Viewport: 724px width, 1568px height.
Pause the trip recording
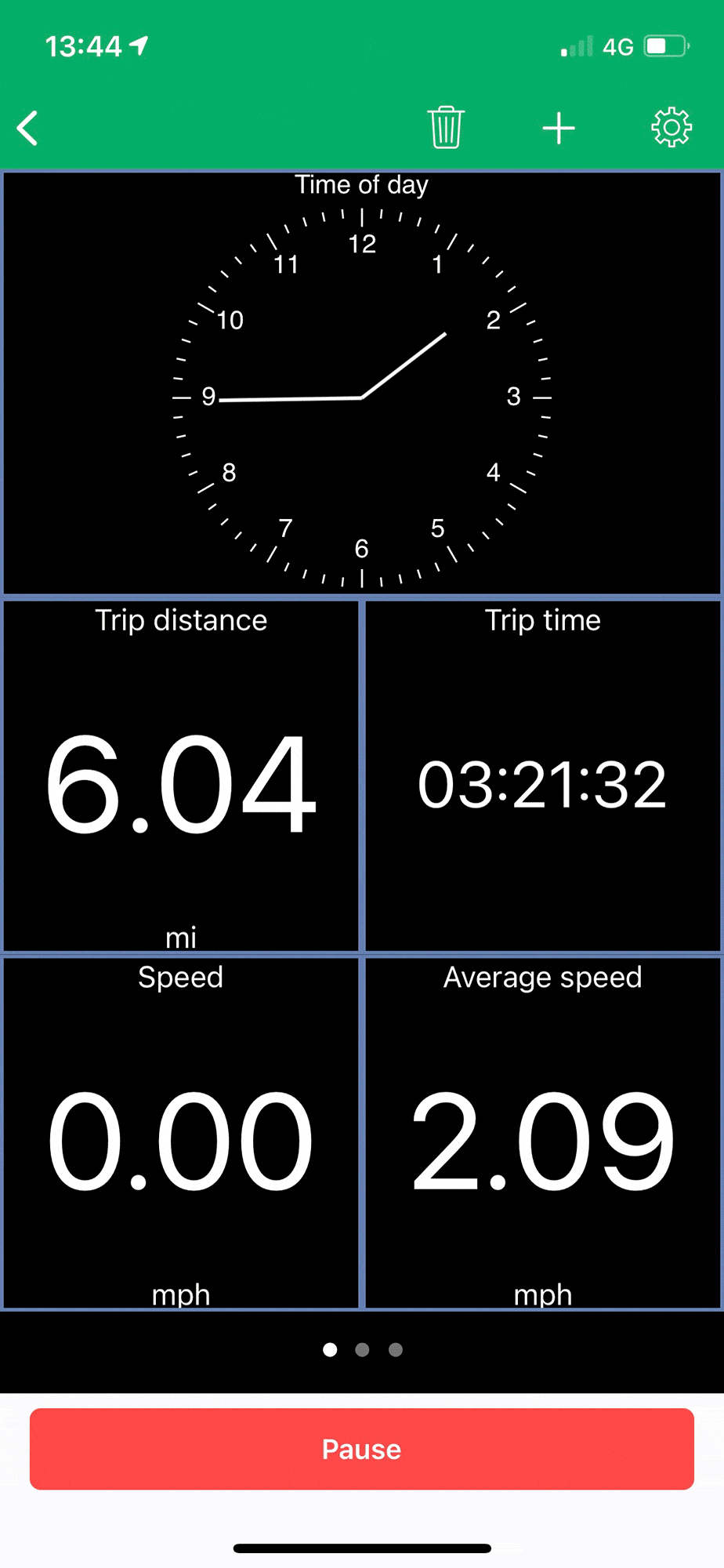(x=362, y=1449)
